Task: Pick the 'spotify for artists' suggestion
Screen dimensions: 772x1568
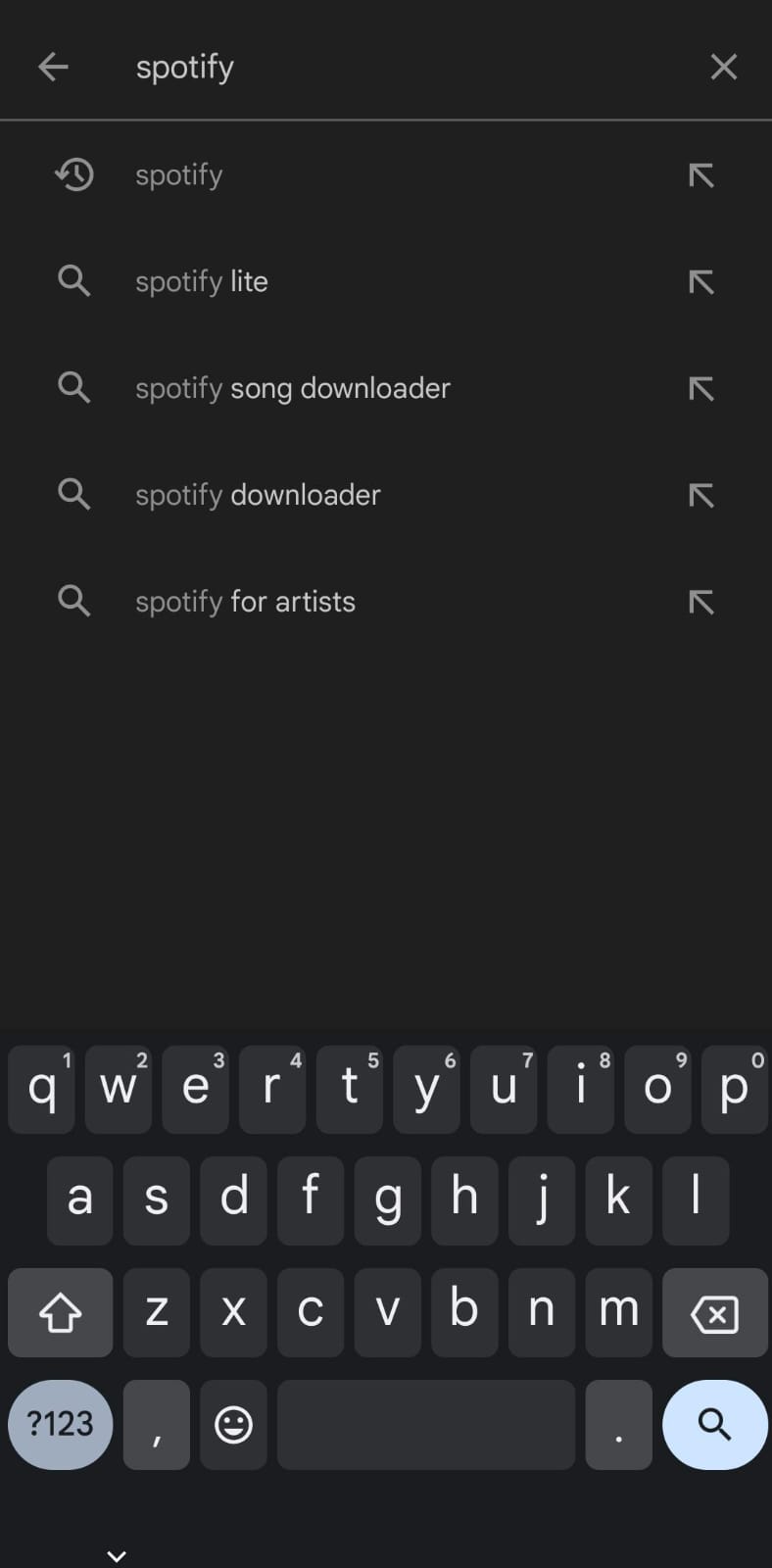Action: click(x=245, y=602)
